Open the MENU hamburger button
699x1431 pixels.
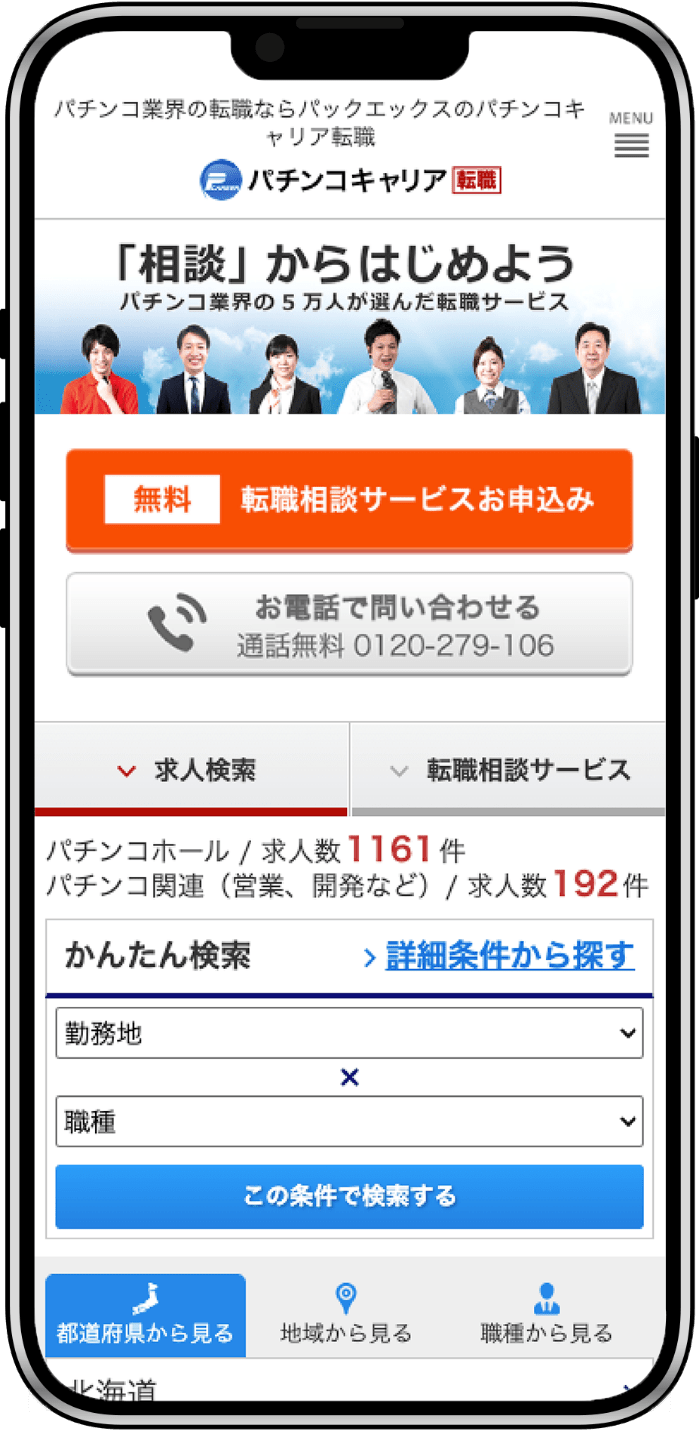point(631,136)
